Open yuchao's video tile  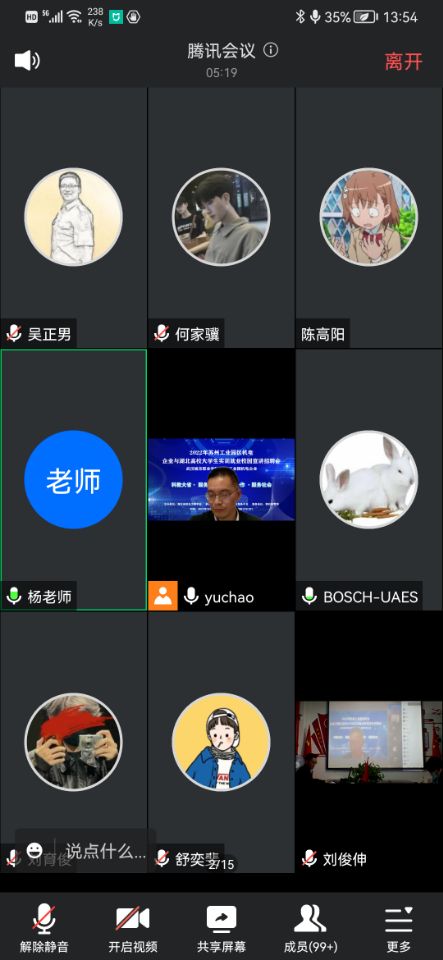pos(221,480)
